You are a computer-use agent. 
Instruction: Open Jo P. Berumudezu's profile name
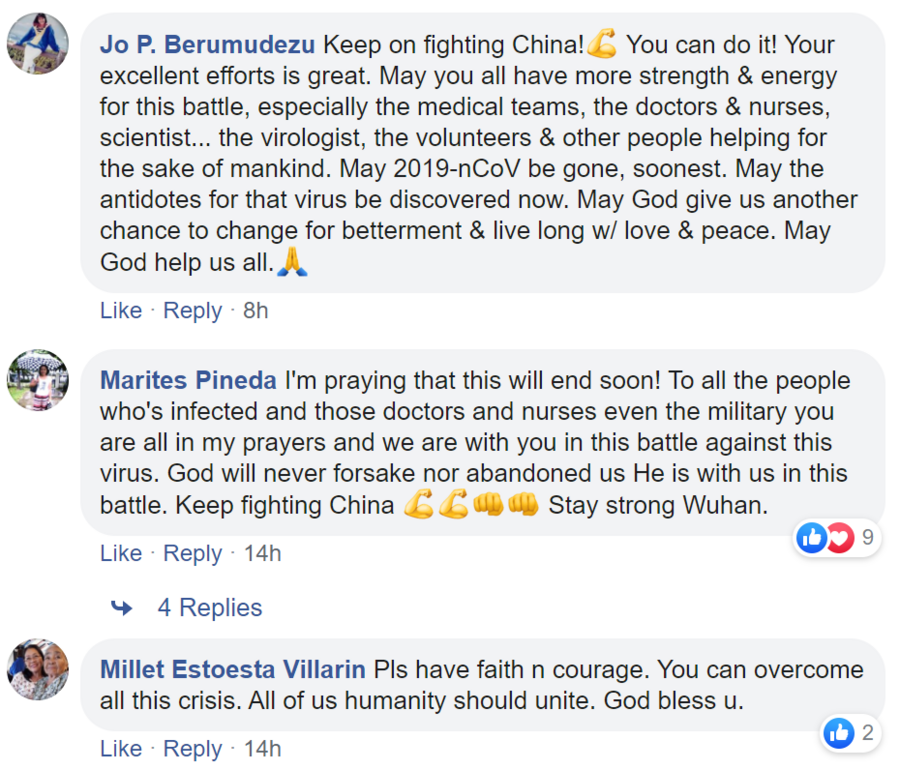point(208,45)
